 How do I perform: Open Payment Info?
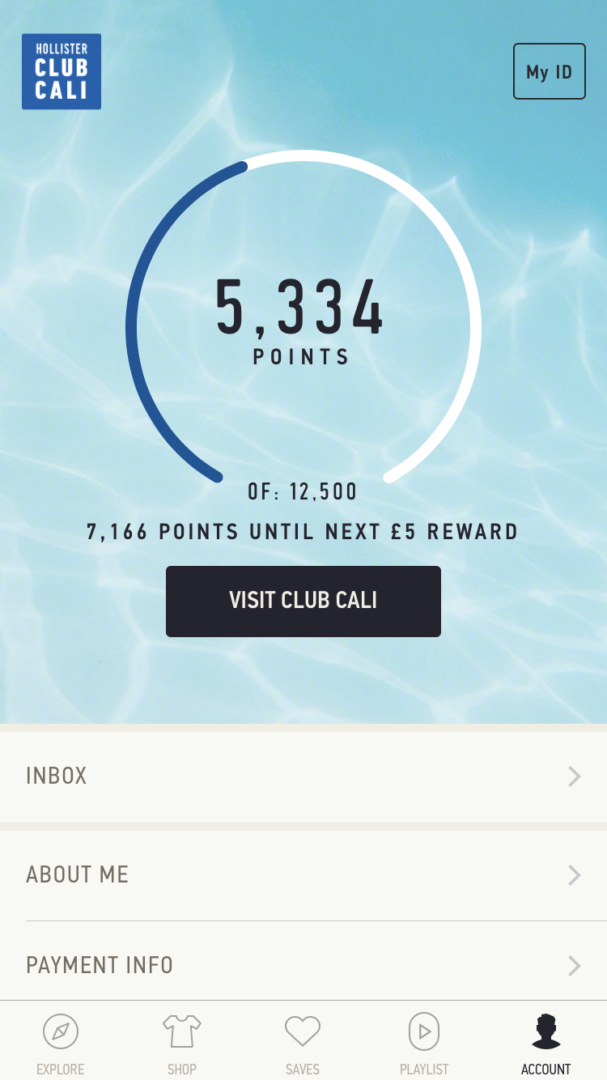303,965
